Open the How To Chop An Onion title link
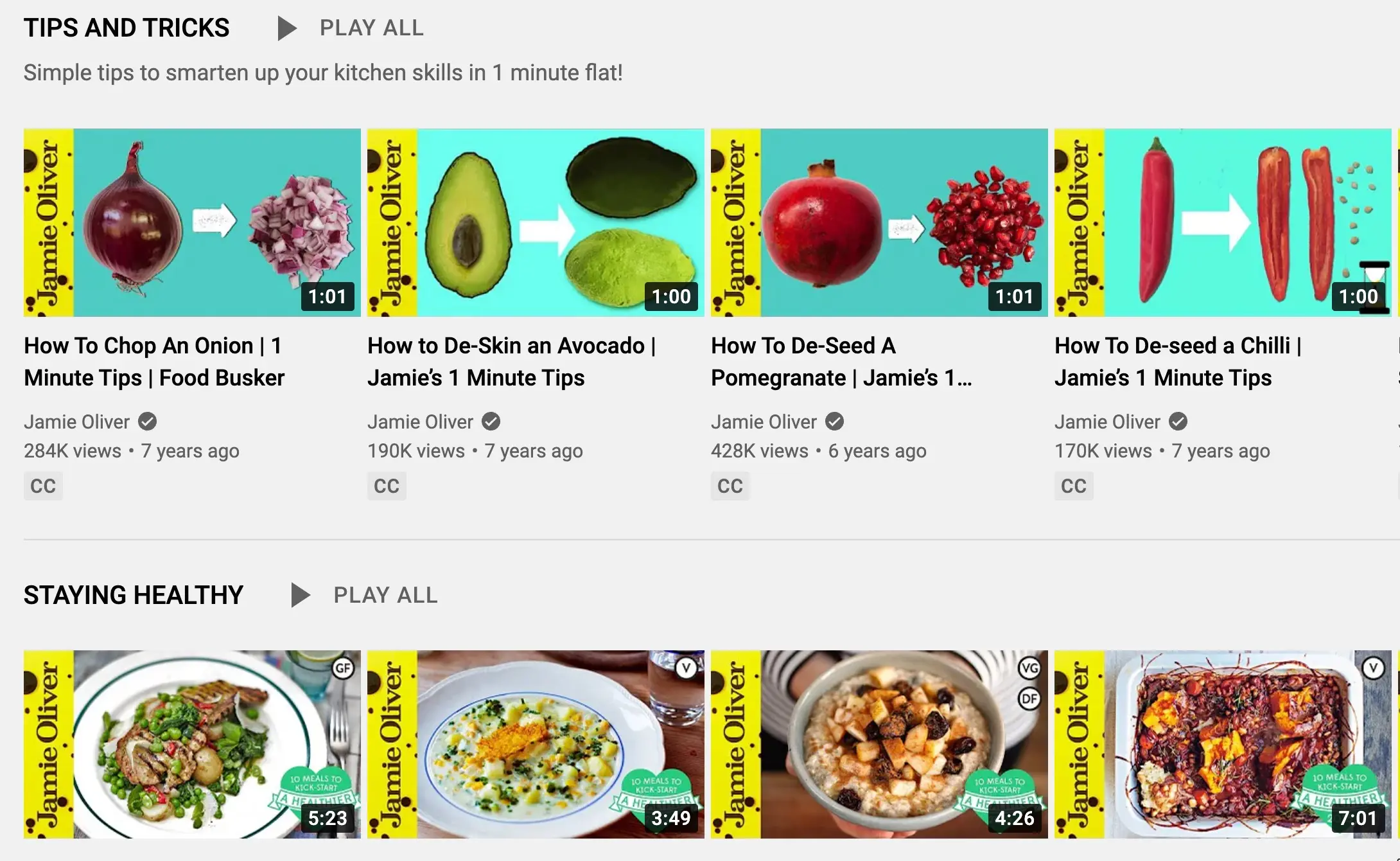1400x861 pixels. (x=154, y=362)
